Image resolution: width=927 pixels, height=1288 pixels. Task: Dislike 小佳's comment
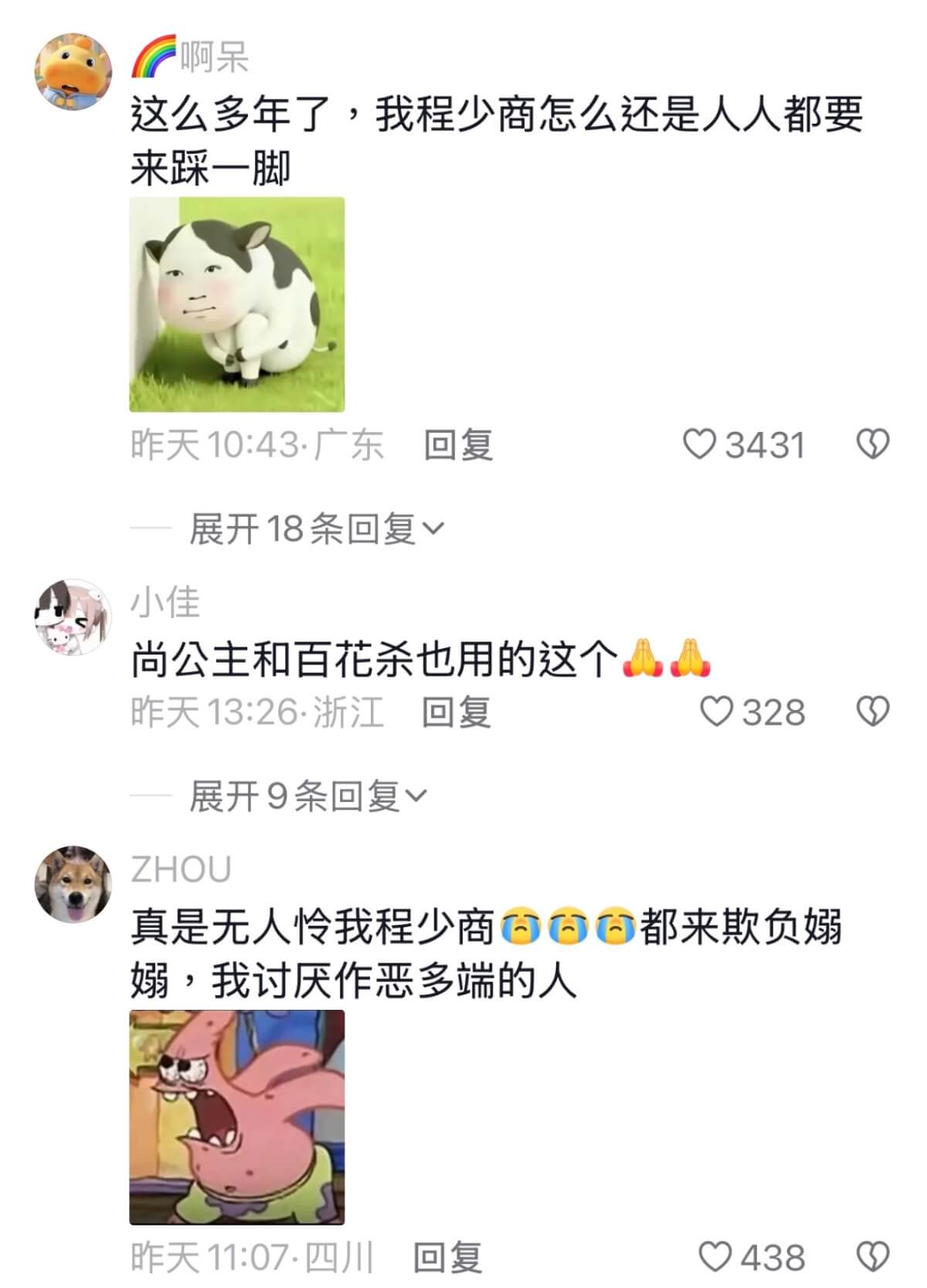pos(873,712)
